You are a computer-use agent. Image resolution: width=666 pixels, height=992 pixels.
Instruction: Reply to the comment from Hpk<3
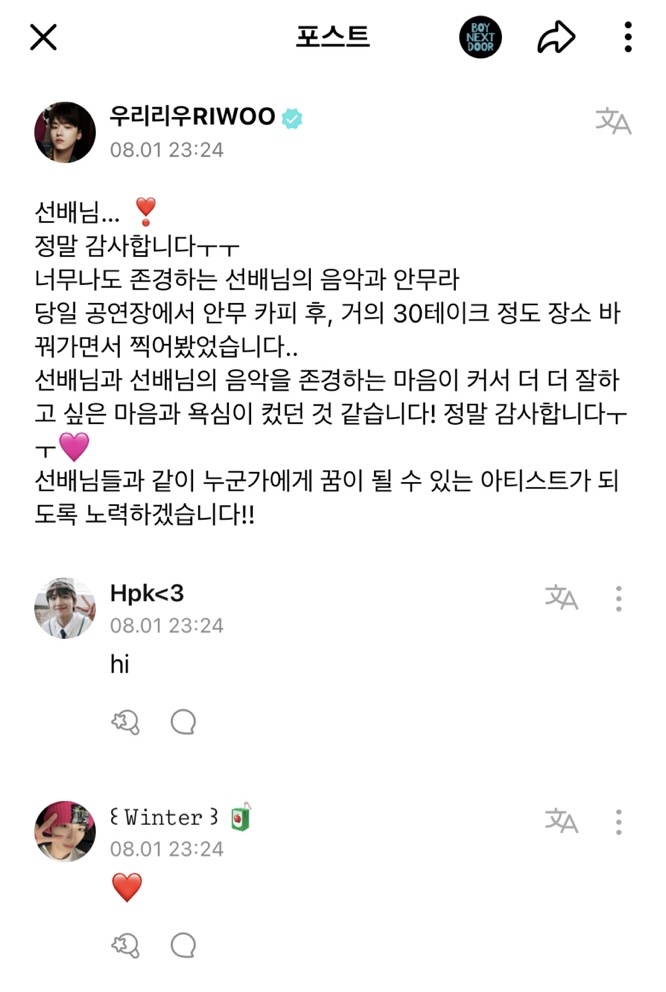coord(183,722)
